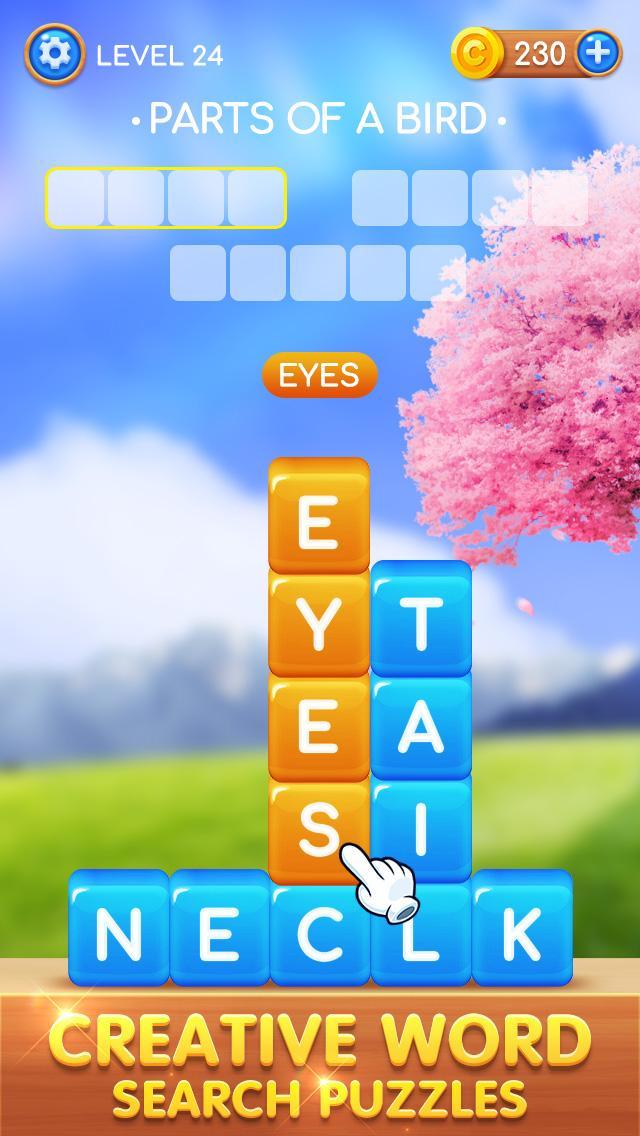Select the letter C block
The width and height of the screenshot is (640, 1136).
tap(318, 934)
